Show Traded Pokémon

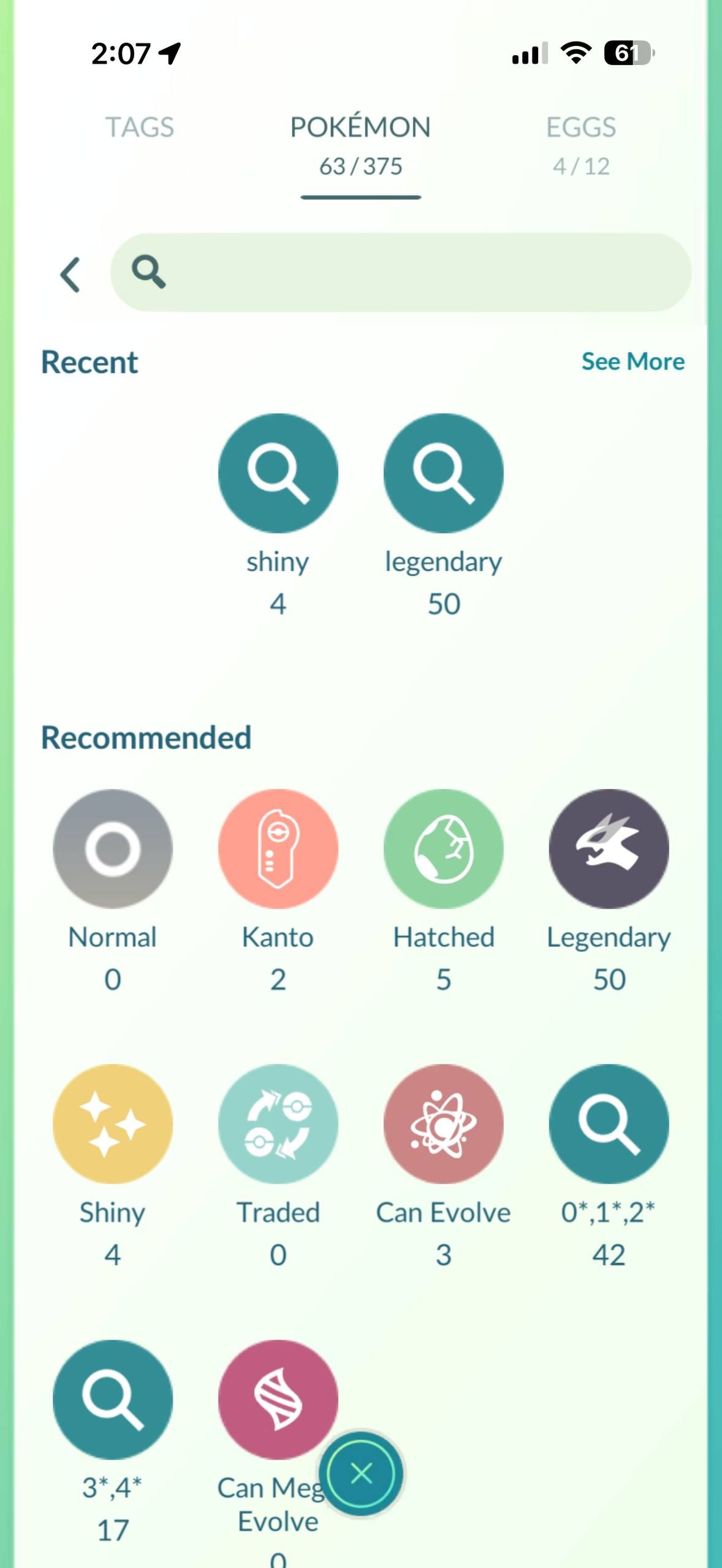coord(278,1124)
